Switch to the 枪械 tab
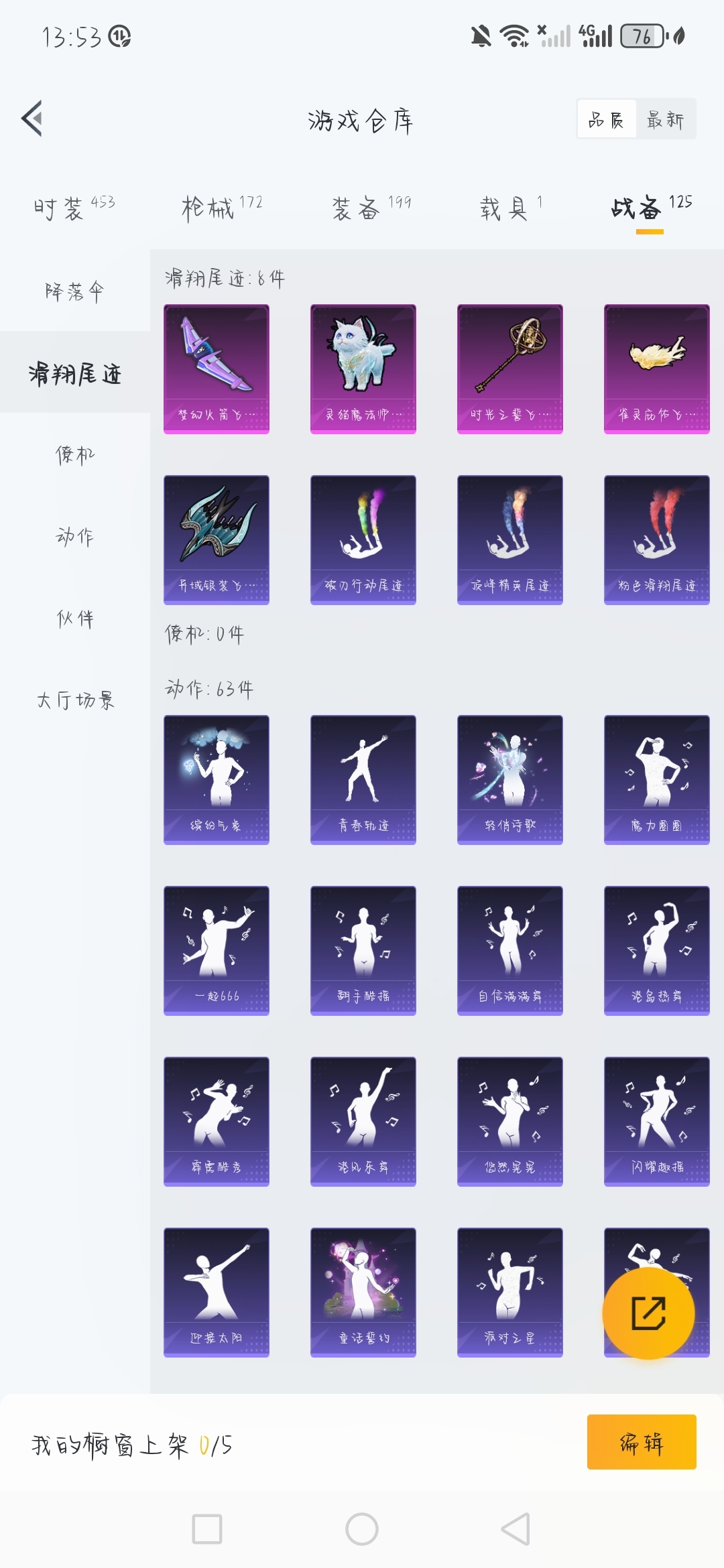Viewport: 724px width, 1568px height. click(221, 208)
